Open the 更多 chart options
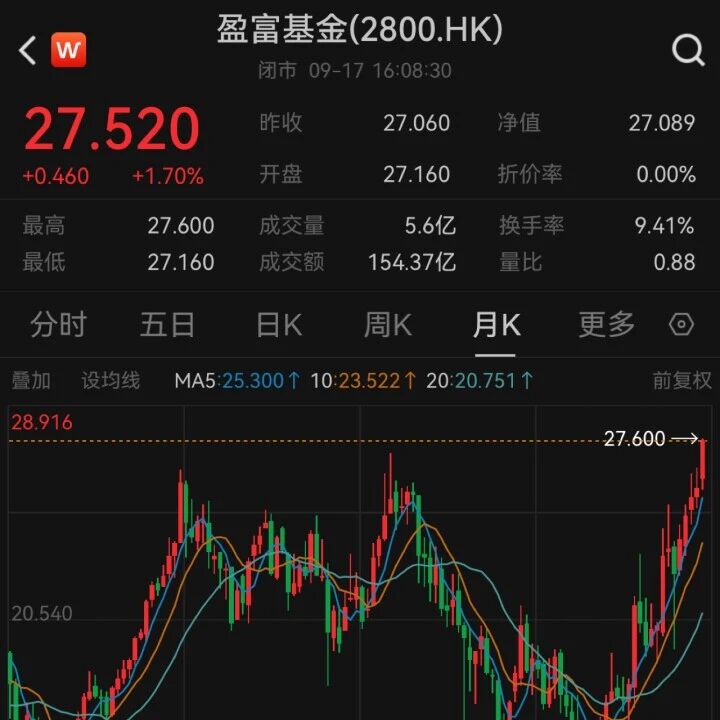The image size is (720, 720). pyautogui.click(x=607, y=325)
